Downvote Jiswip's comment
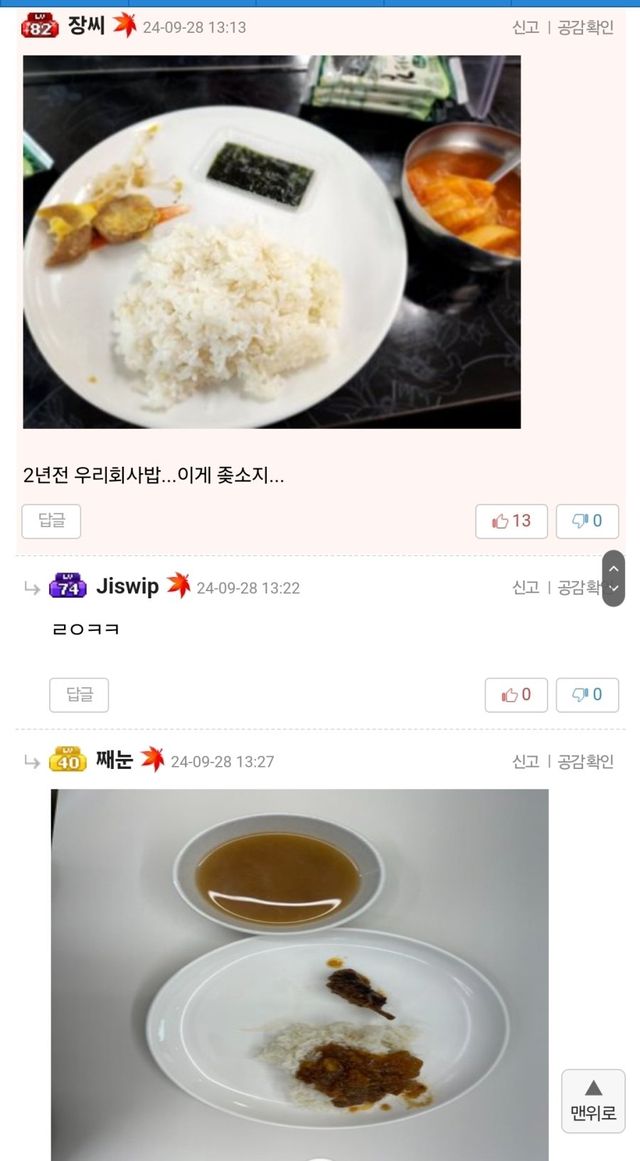Viewport: 640px width, 1161px height. [587, 695]
